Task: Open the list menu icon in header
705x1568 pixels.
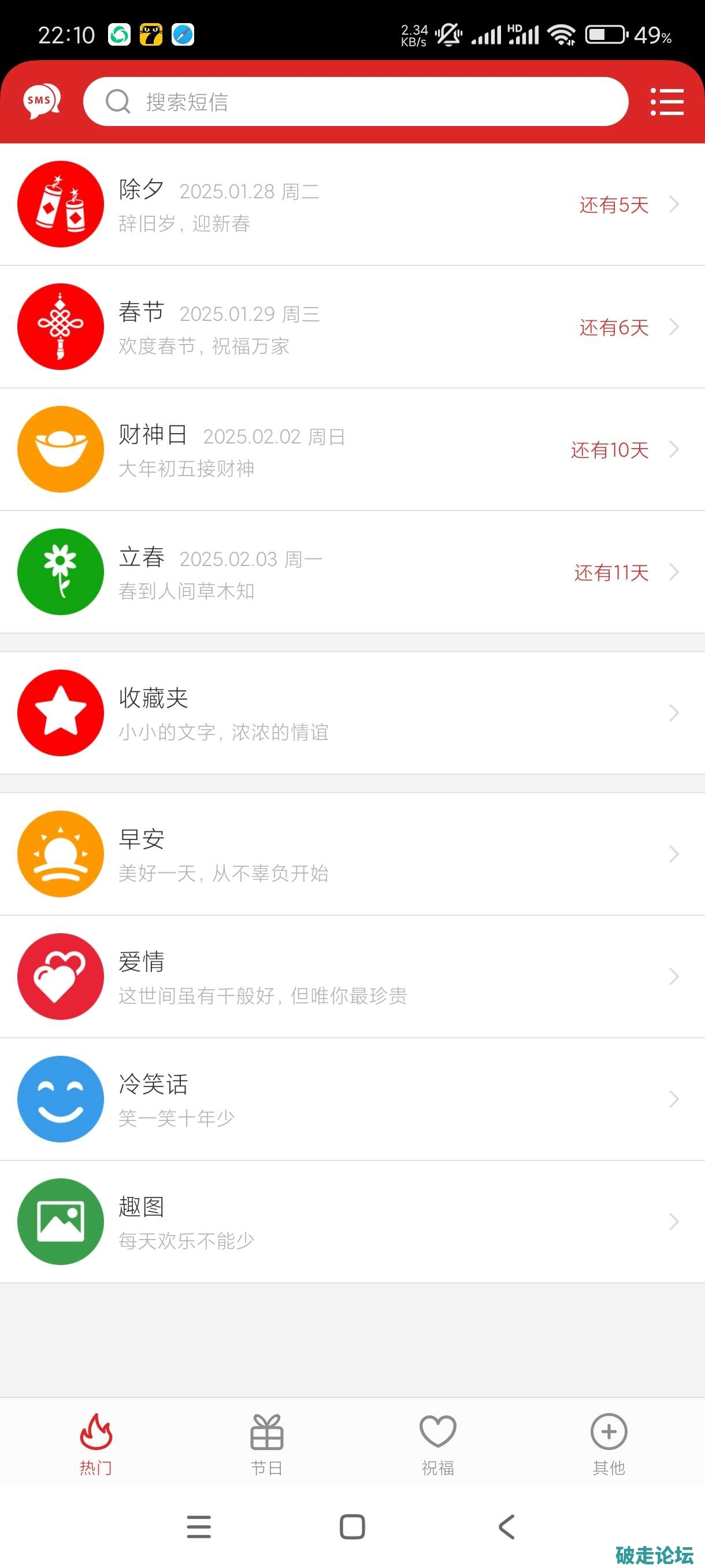Action: [x=667, y=102]
